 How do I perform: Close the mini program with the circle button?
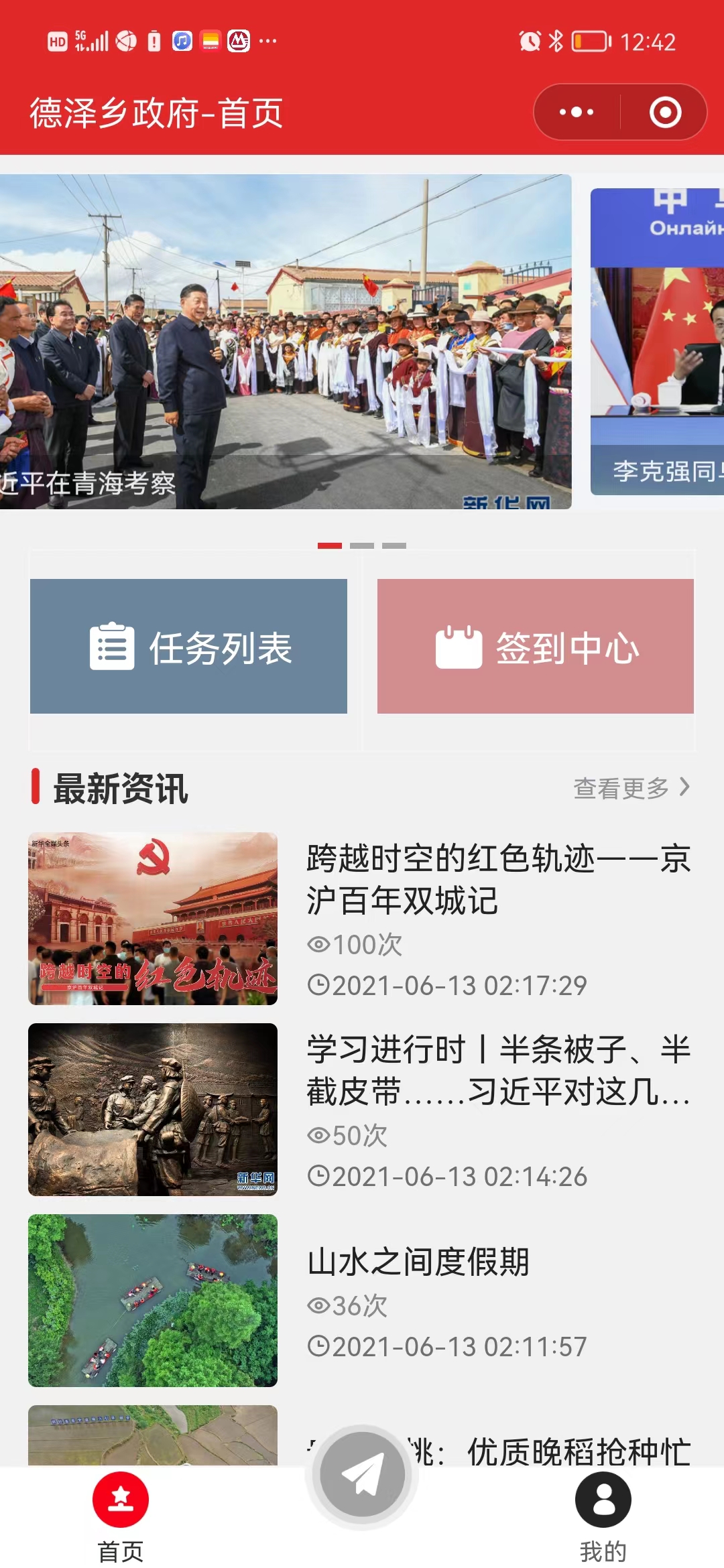665,112
